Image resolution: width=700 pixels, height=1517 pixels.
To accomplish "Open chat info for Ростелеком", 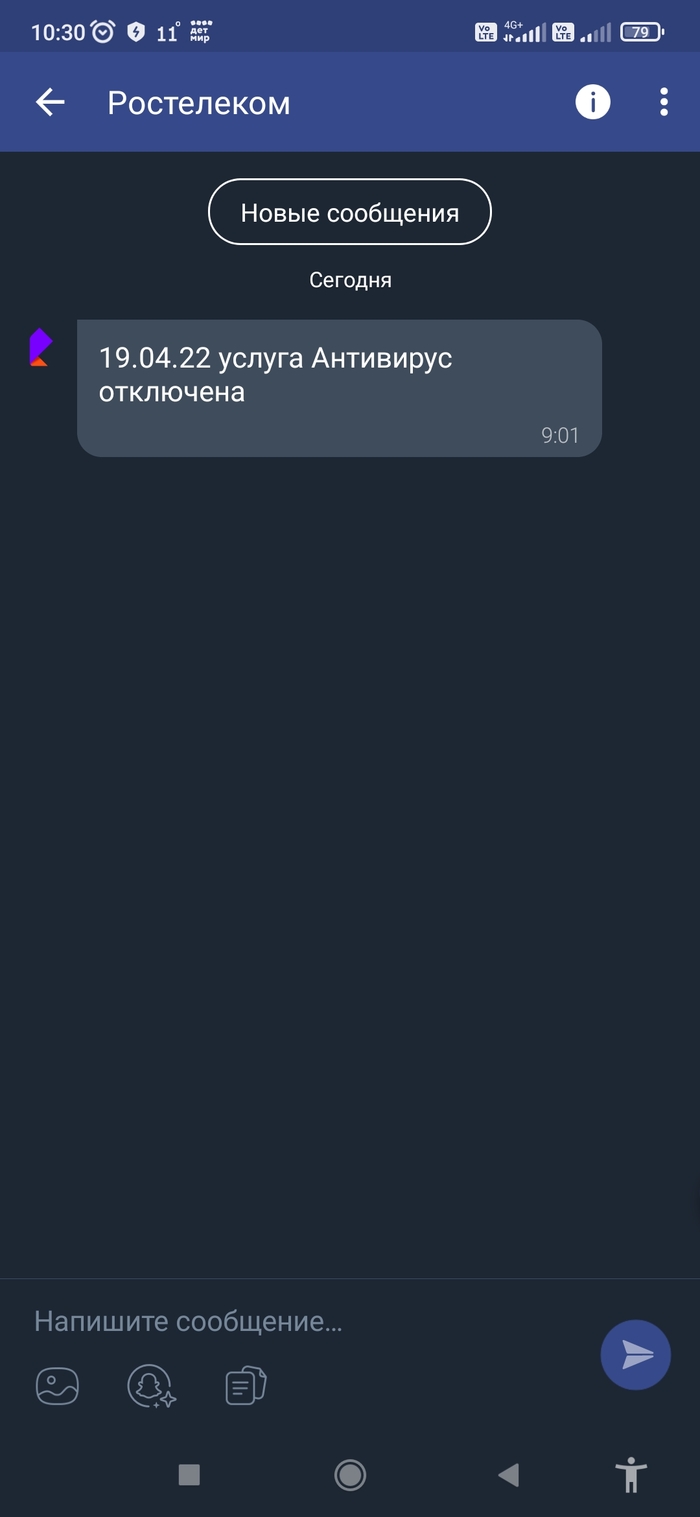I will click(592, 102).
